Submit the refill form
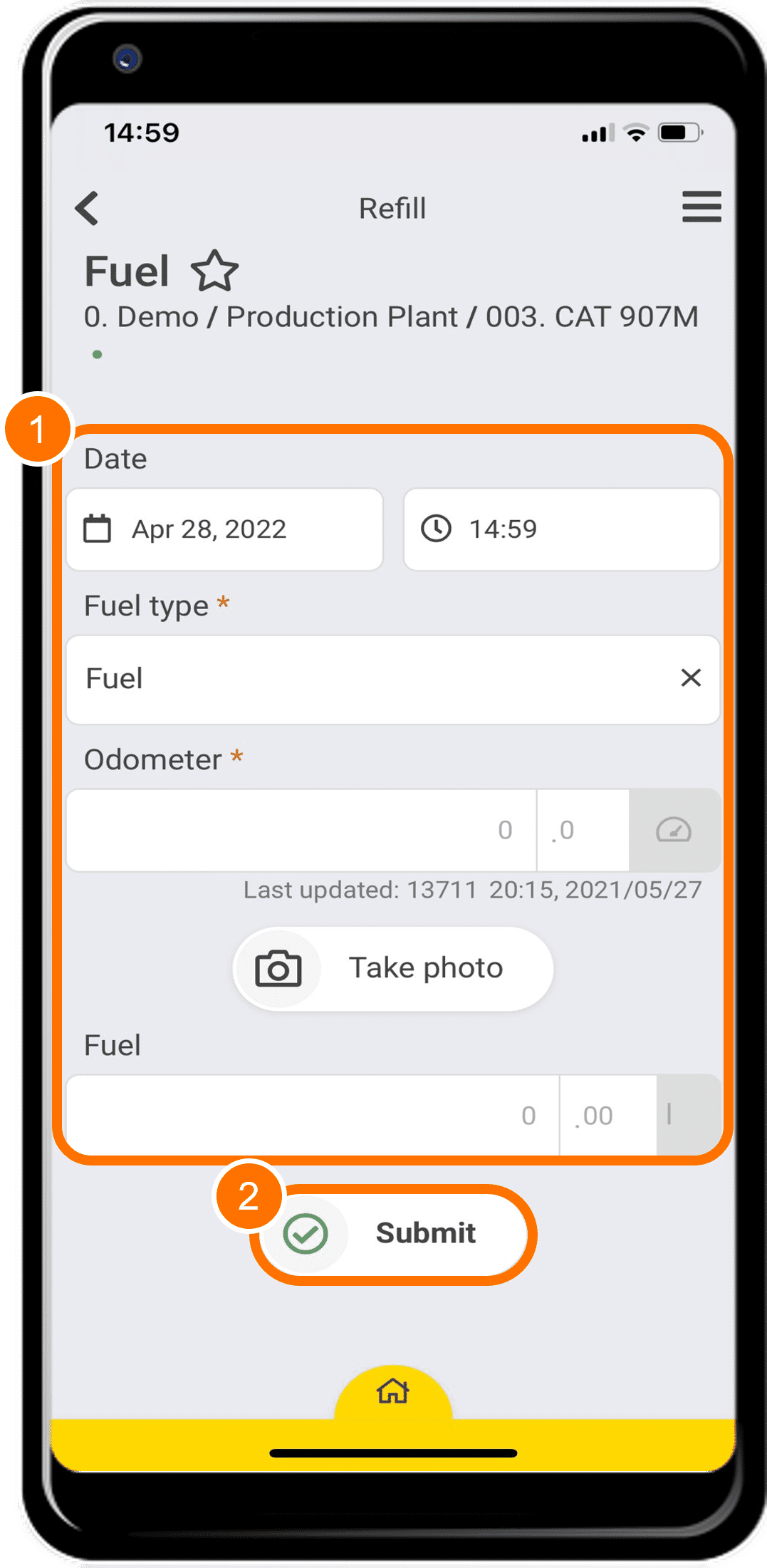 coord(393,1233)
